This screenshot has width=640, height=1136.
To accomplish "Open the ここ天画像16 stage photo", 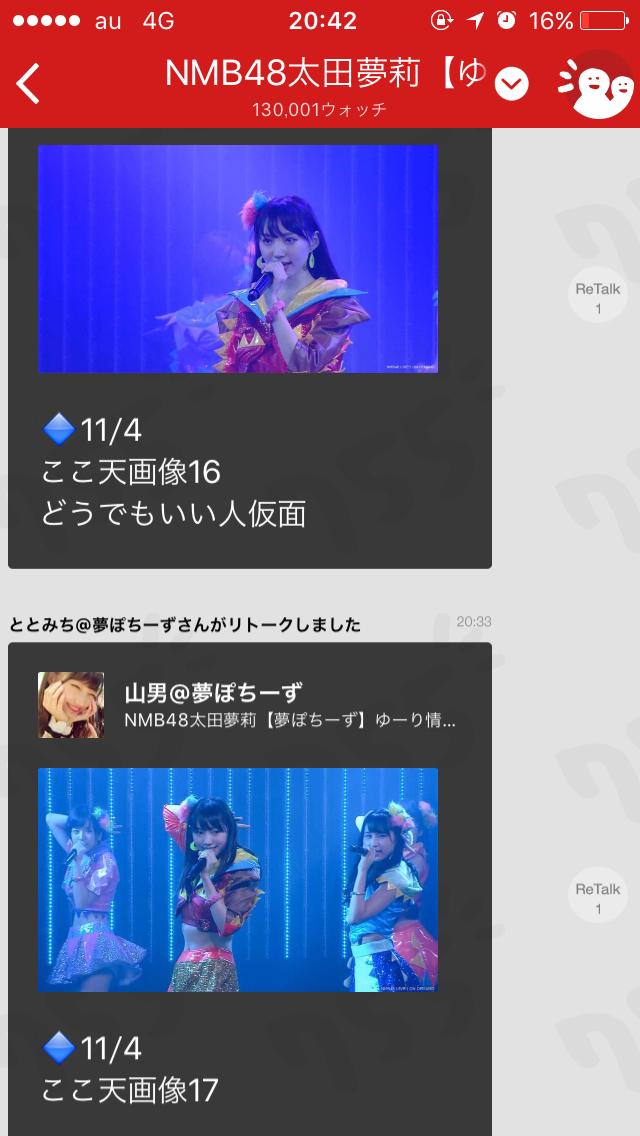I will (x=238, y=259).
